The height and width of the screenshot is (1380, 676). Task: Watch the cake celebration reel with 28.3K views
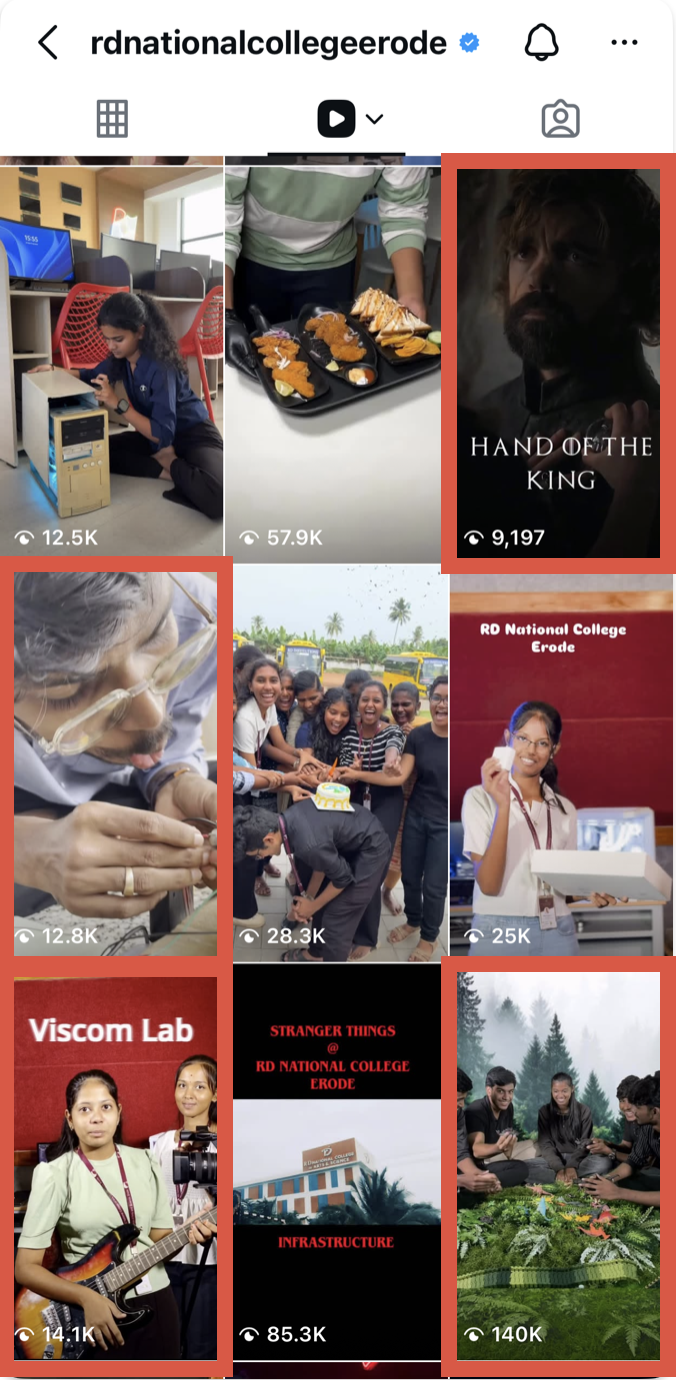click(x=340, y=762)
